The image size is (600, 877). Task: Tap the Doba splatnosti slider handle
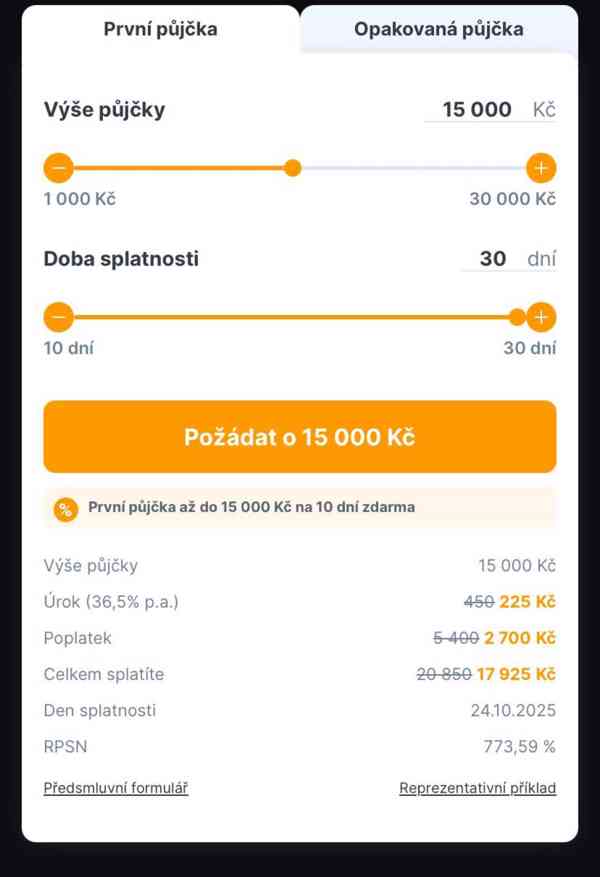tap(516, 318)
